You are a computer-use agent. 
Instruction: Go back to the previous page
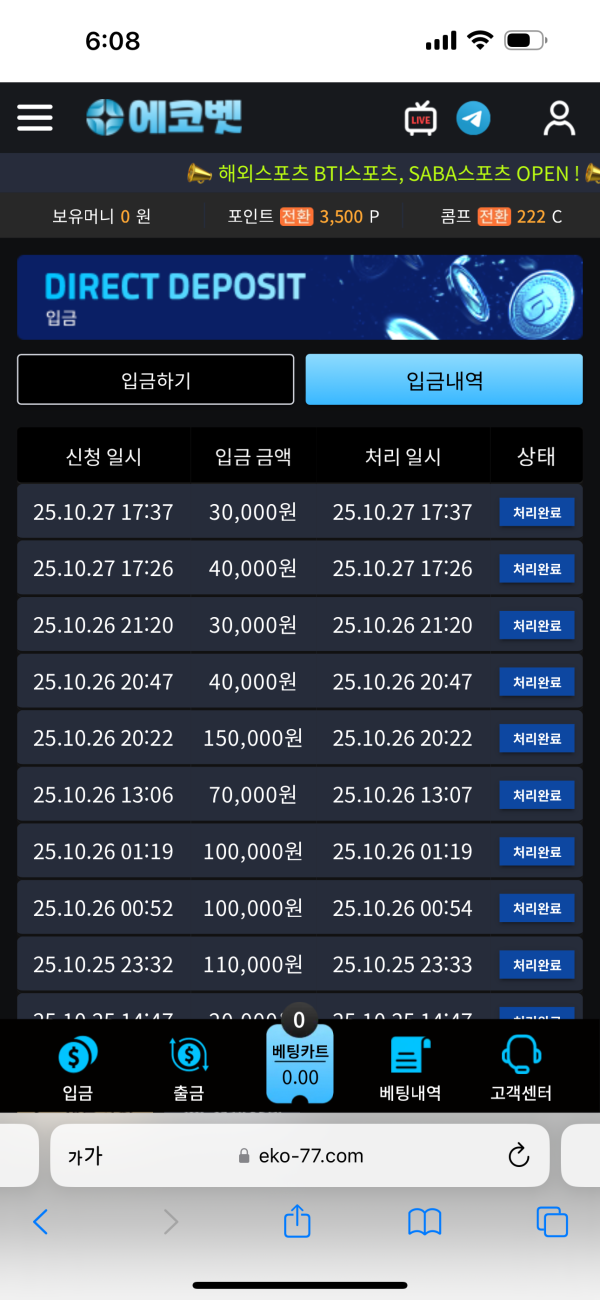click(x=41, y=1221)
